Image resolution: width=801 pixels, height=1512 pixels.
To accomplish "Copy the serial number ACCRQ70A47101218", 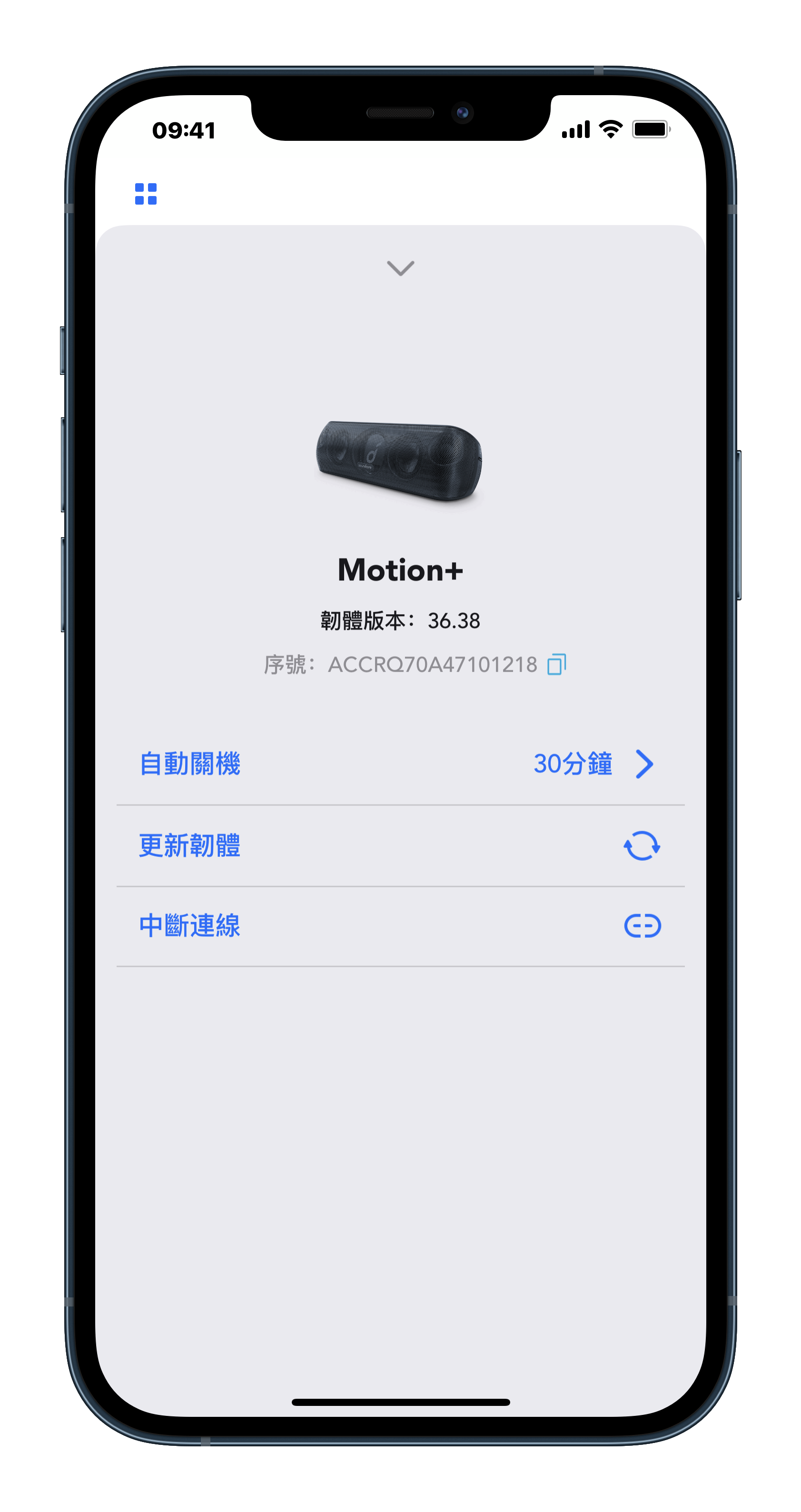I will (556, 665).
